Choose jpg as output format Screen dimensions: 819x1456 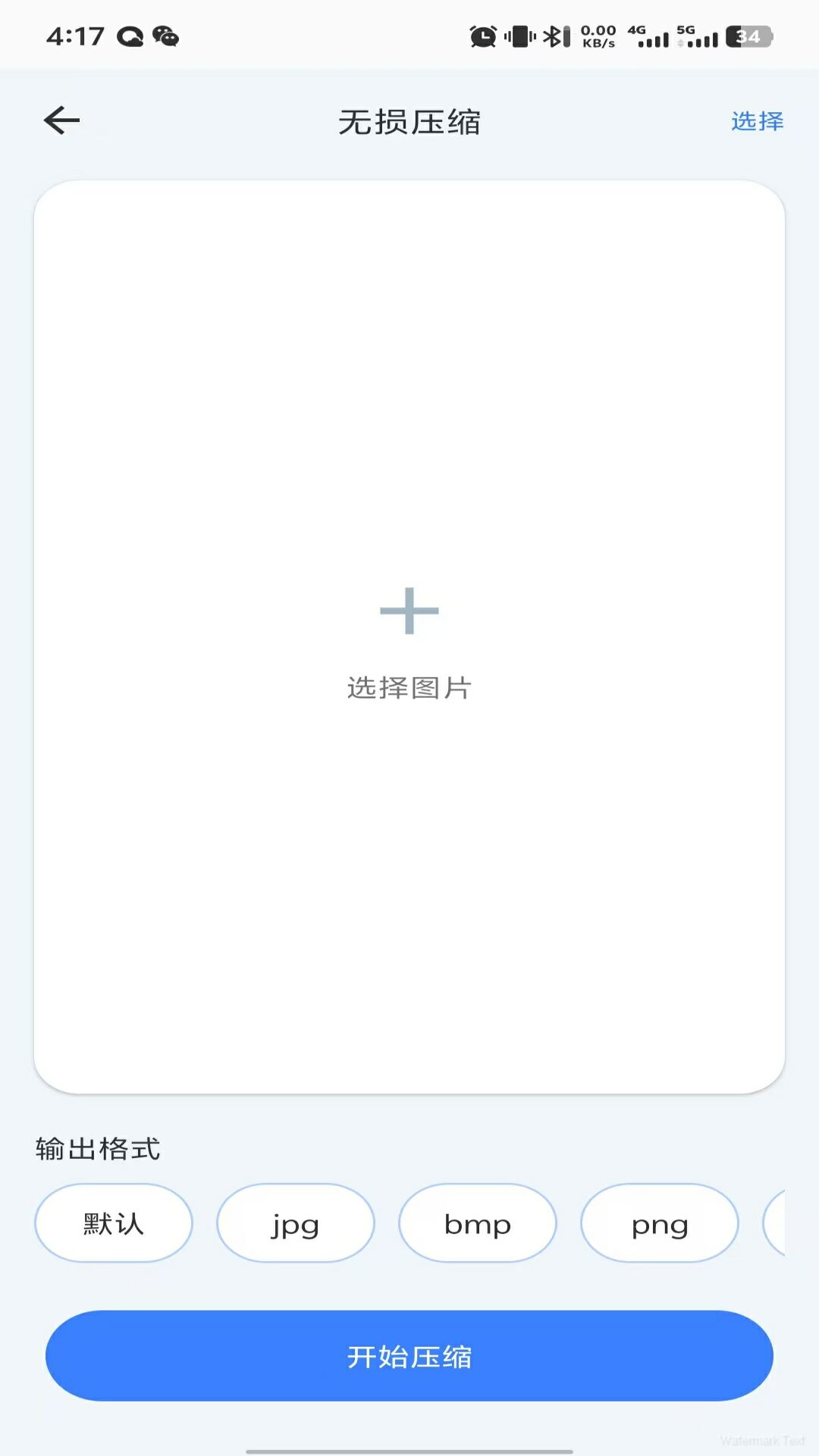[296, 1223]
